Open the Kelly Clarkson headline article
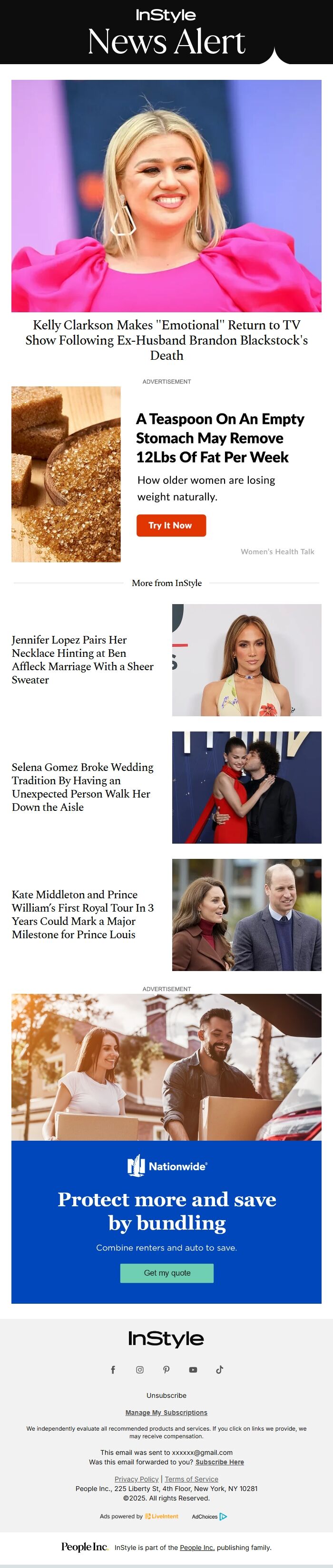The height and width of the screenshot is (1568, 333). click(166, 340)
